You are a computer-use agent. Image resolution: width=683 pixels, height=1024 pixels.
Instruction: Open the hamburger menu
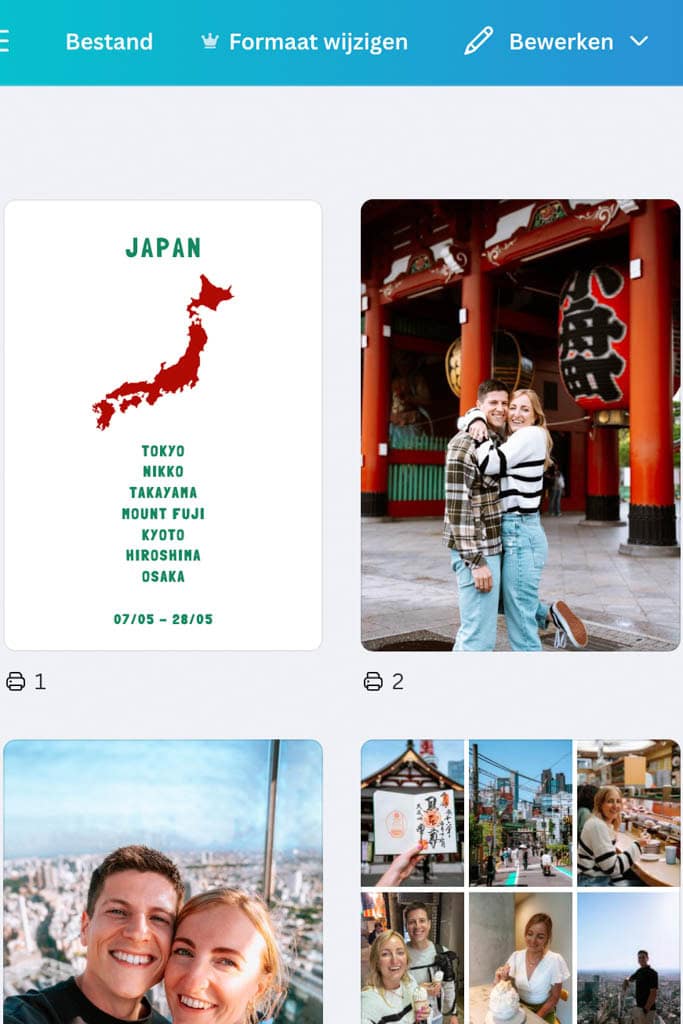[5, 41]
